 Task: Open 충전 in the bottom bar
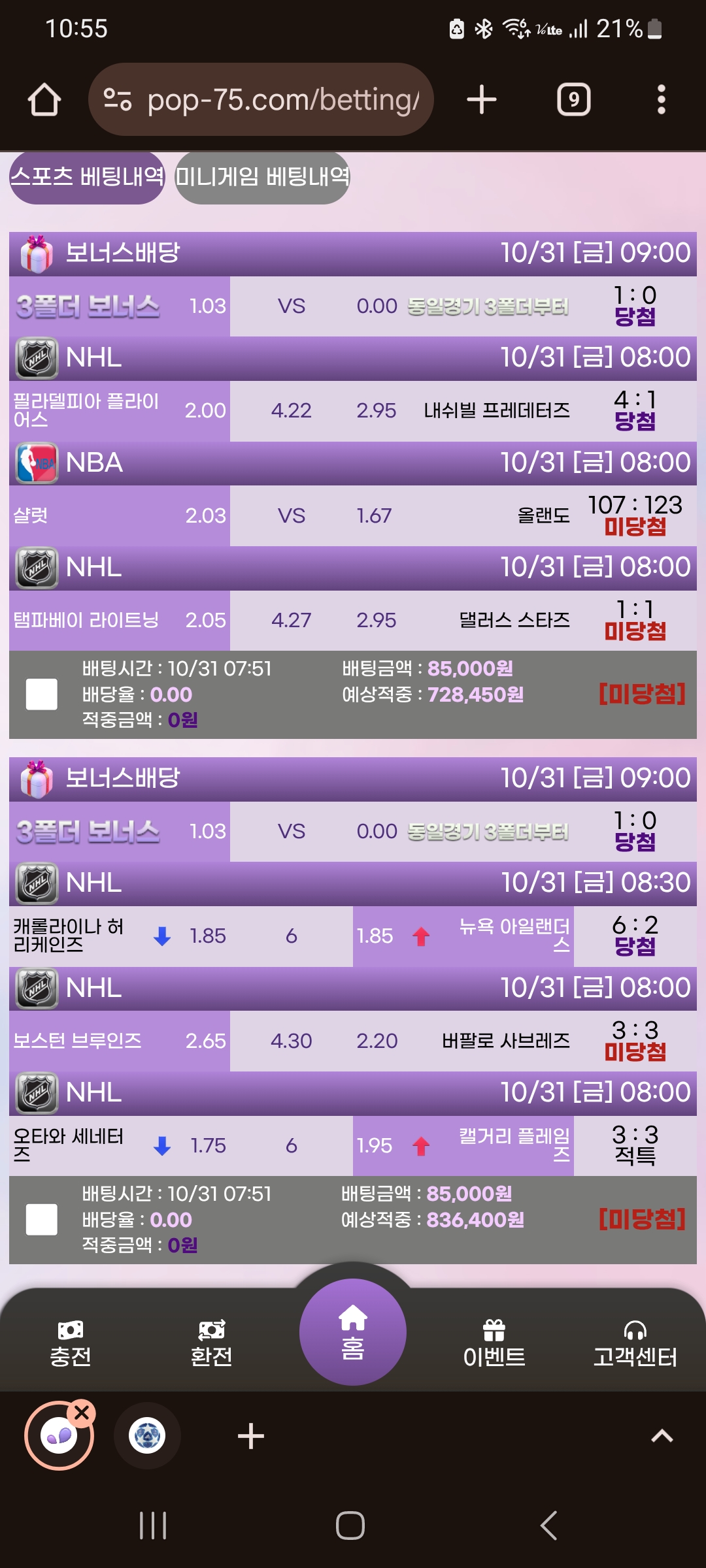tap(71, 1343)
